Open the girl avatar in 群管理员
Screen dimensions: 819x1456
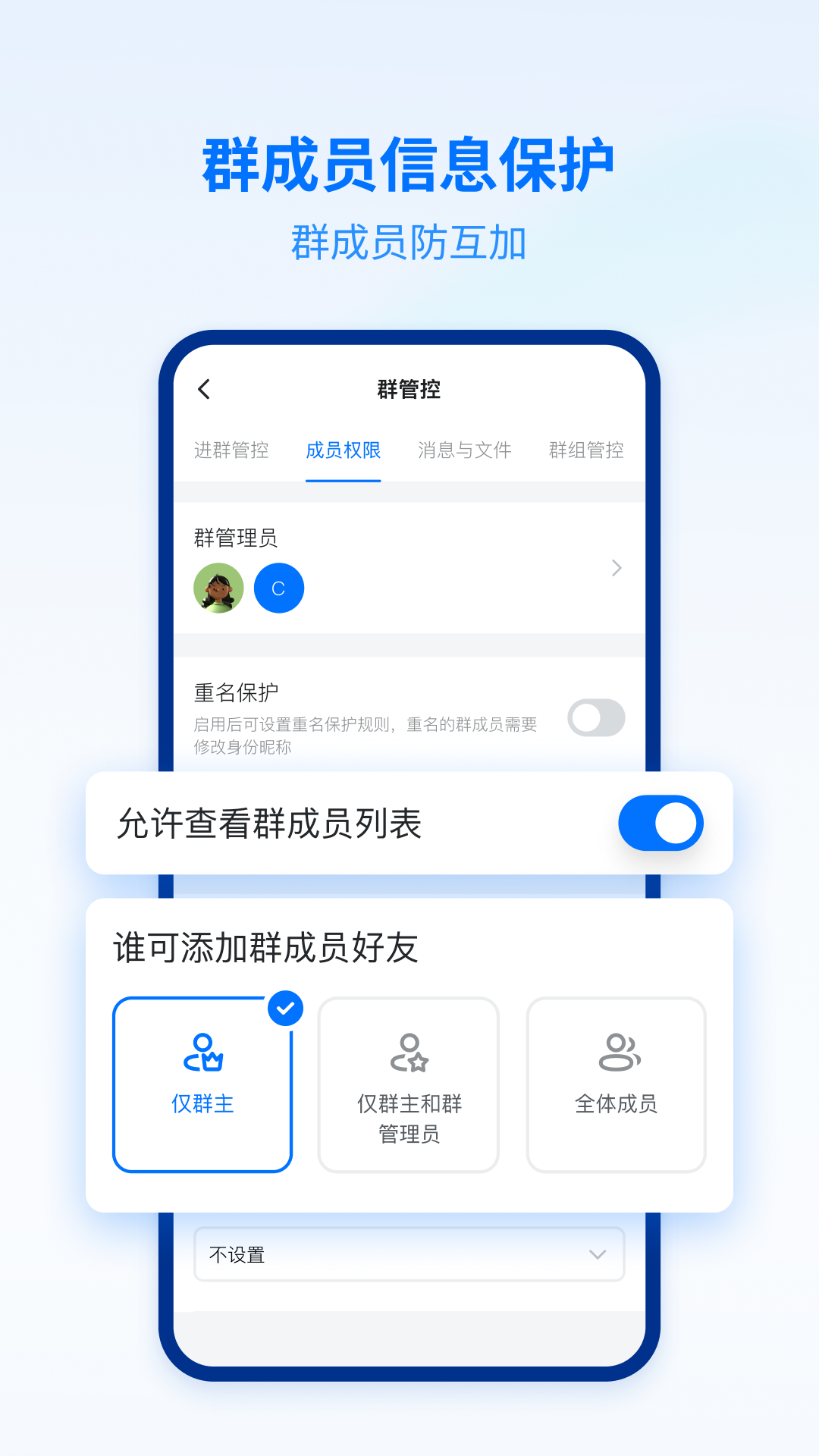coord(218,587)
